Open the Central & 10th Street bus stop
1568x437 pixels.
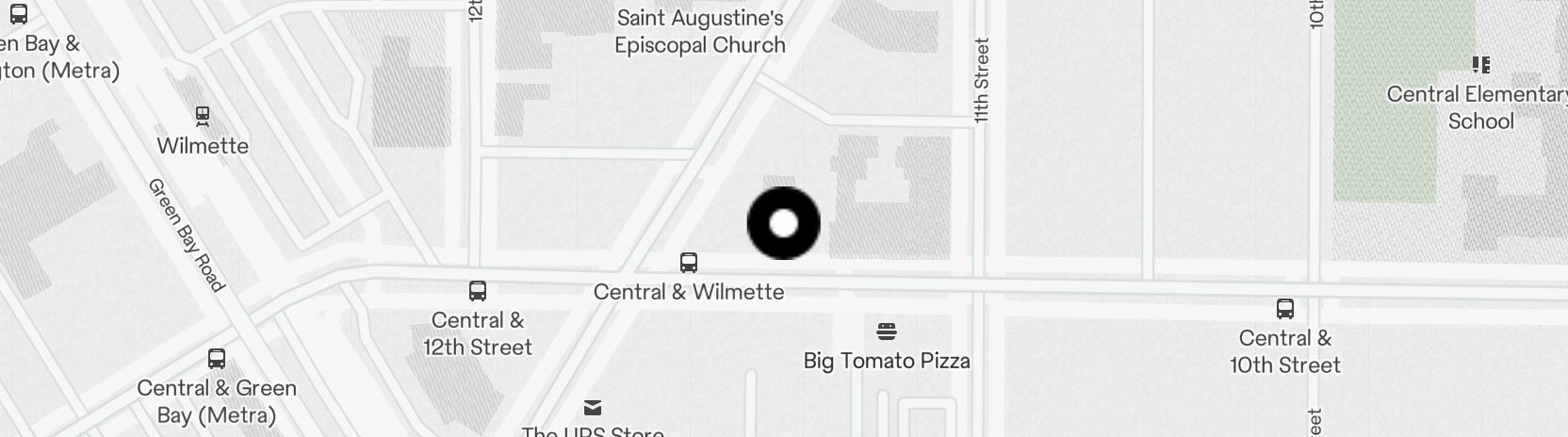[1284, 309]
